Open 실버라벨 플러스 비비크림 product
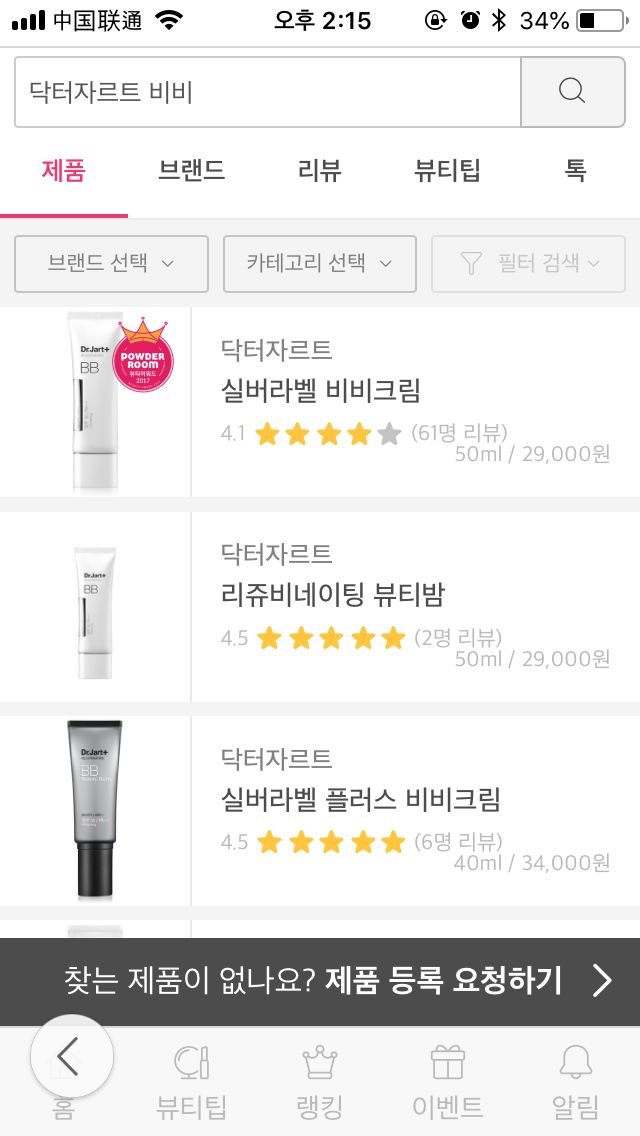 click(x=320, y=811)
